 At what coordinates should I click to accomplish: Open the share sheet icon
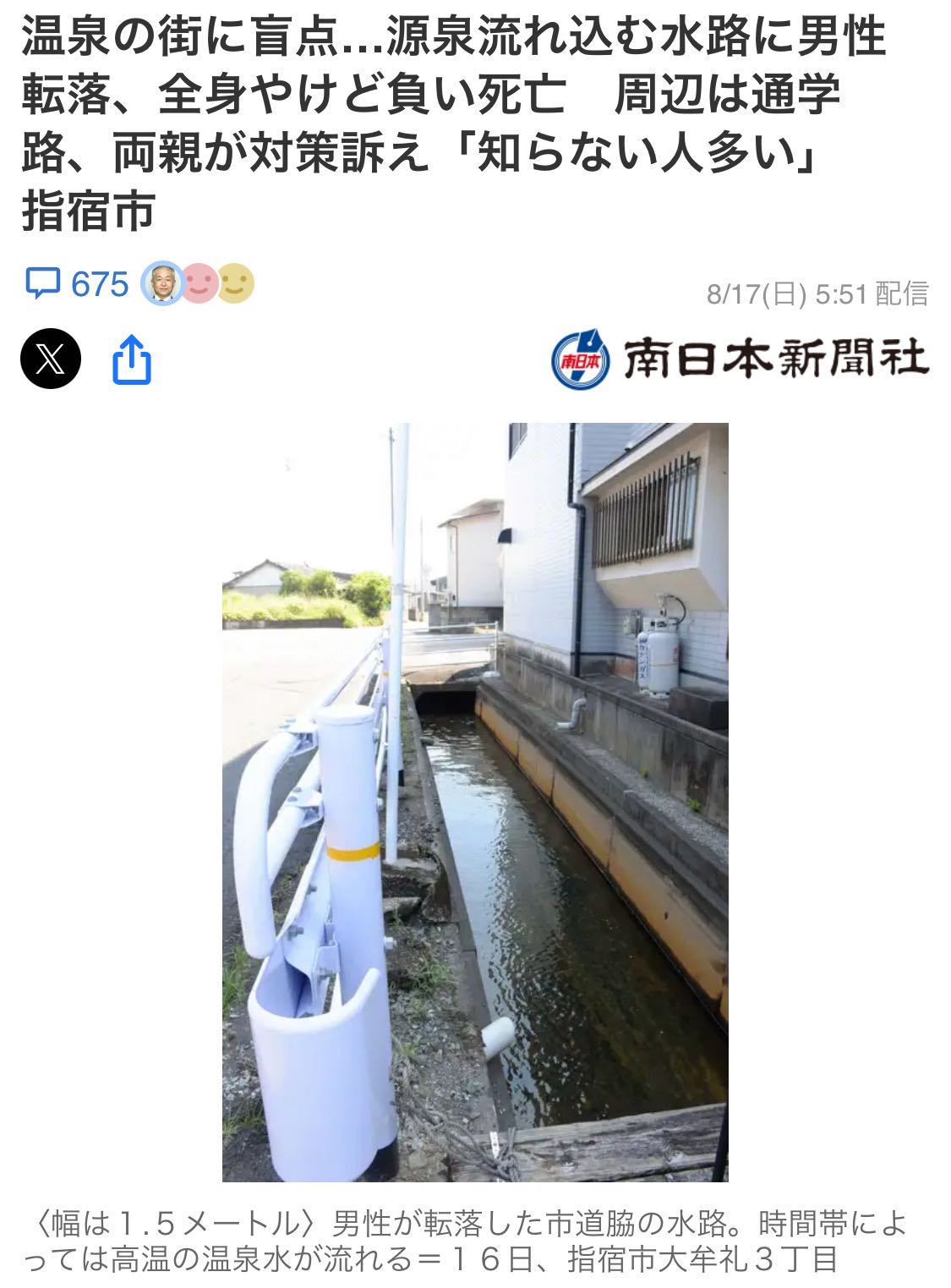click(x=132, y=360)
